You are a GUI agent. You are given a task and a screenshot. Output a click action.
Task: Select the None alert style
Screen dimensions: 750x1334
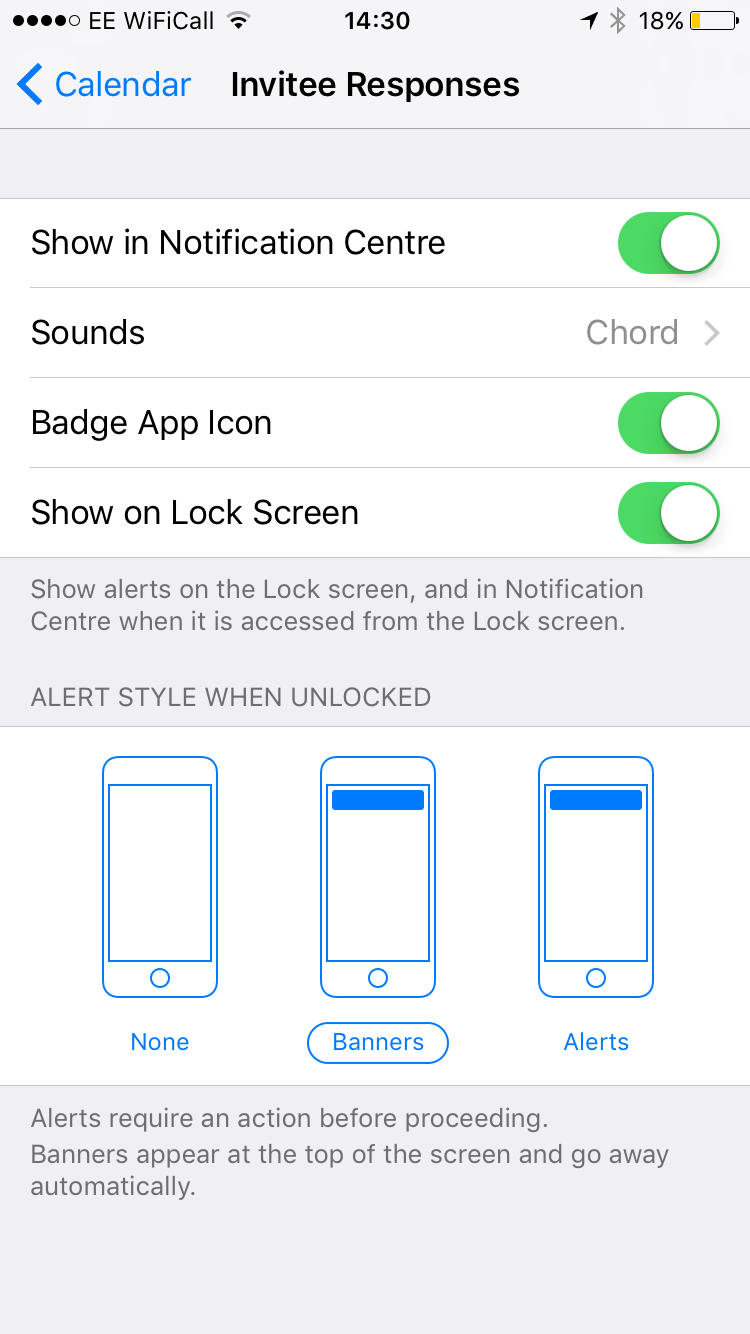[x=160, y=900]
